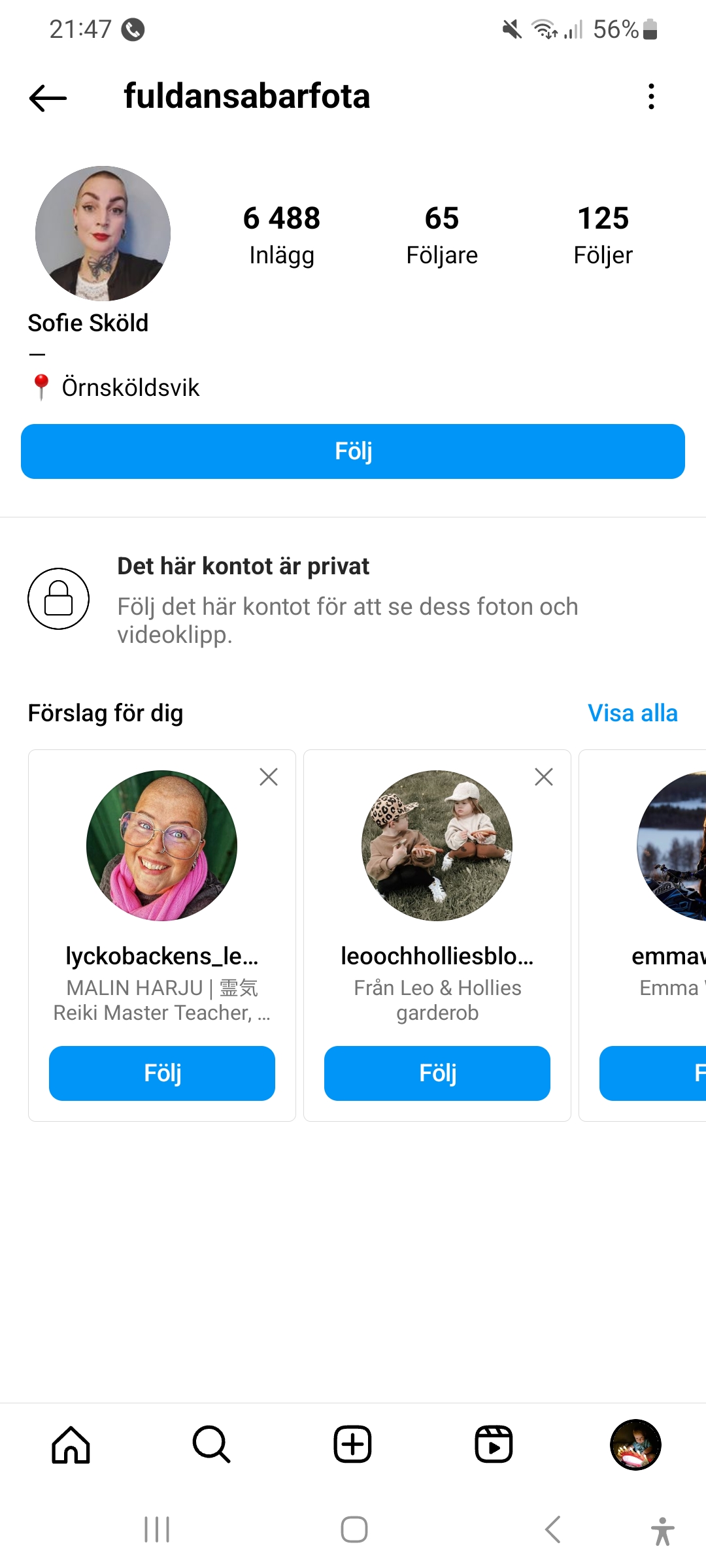Open the system recent apps view
This screenshot has width=706, height=1568.
point(157,1529)
